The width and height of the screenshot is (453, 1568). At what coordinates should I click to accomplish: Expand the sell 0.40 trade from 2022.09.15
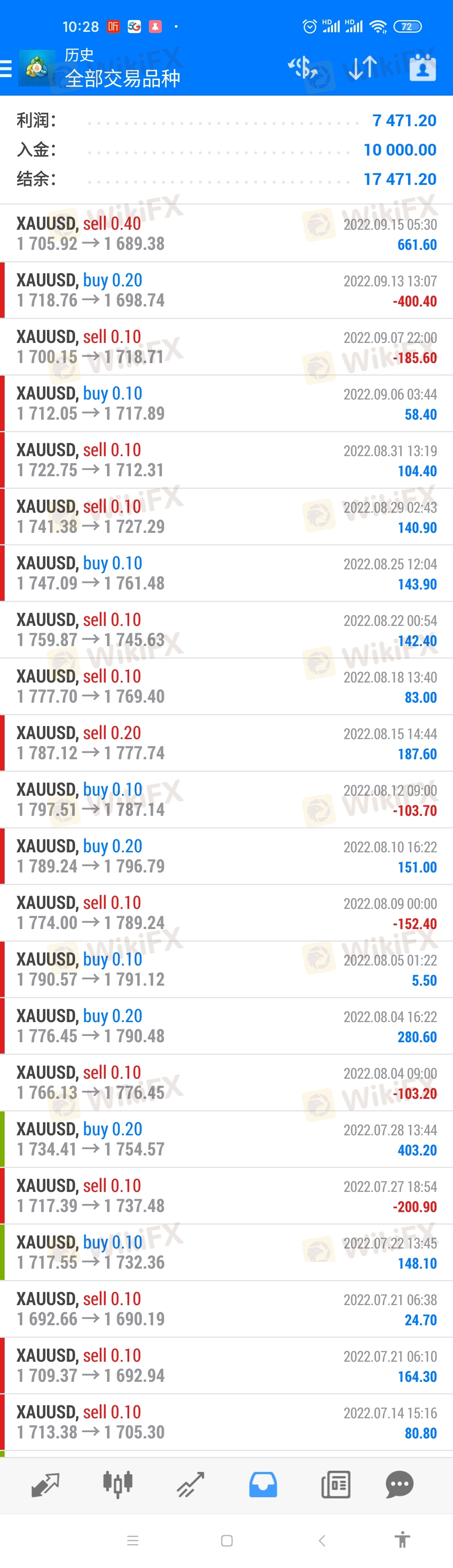coord(226,234)
